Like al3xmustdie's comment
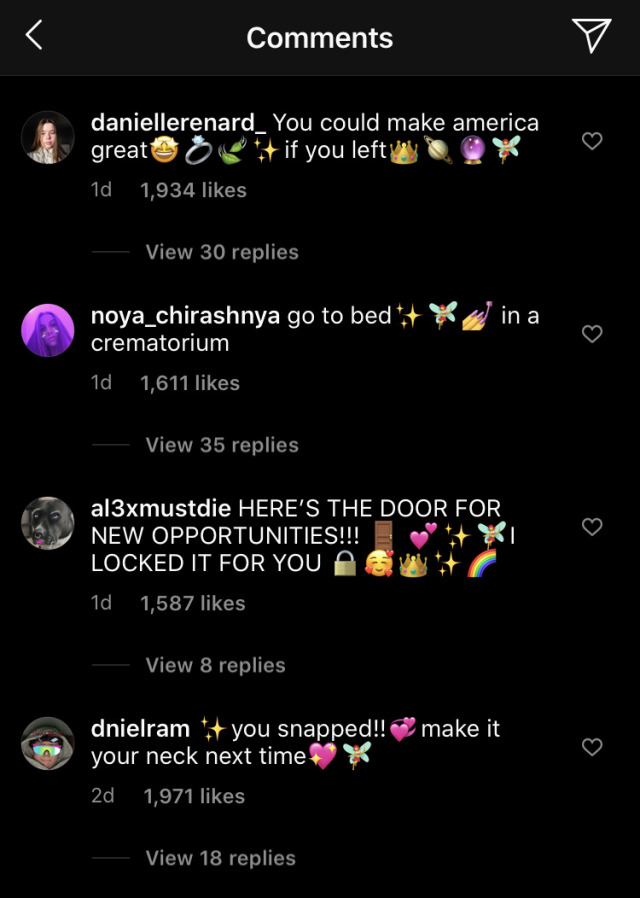 tap(592, 526)
